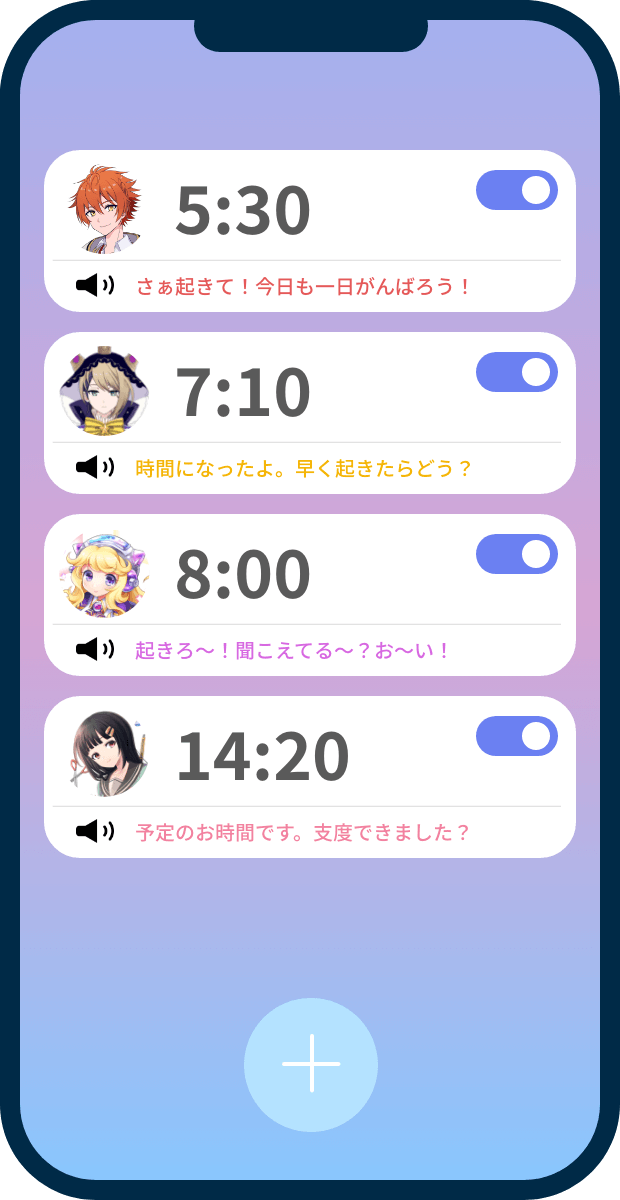Disable the 5:30 alarm toggle

click(516, 190)
